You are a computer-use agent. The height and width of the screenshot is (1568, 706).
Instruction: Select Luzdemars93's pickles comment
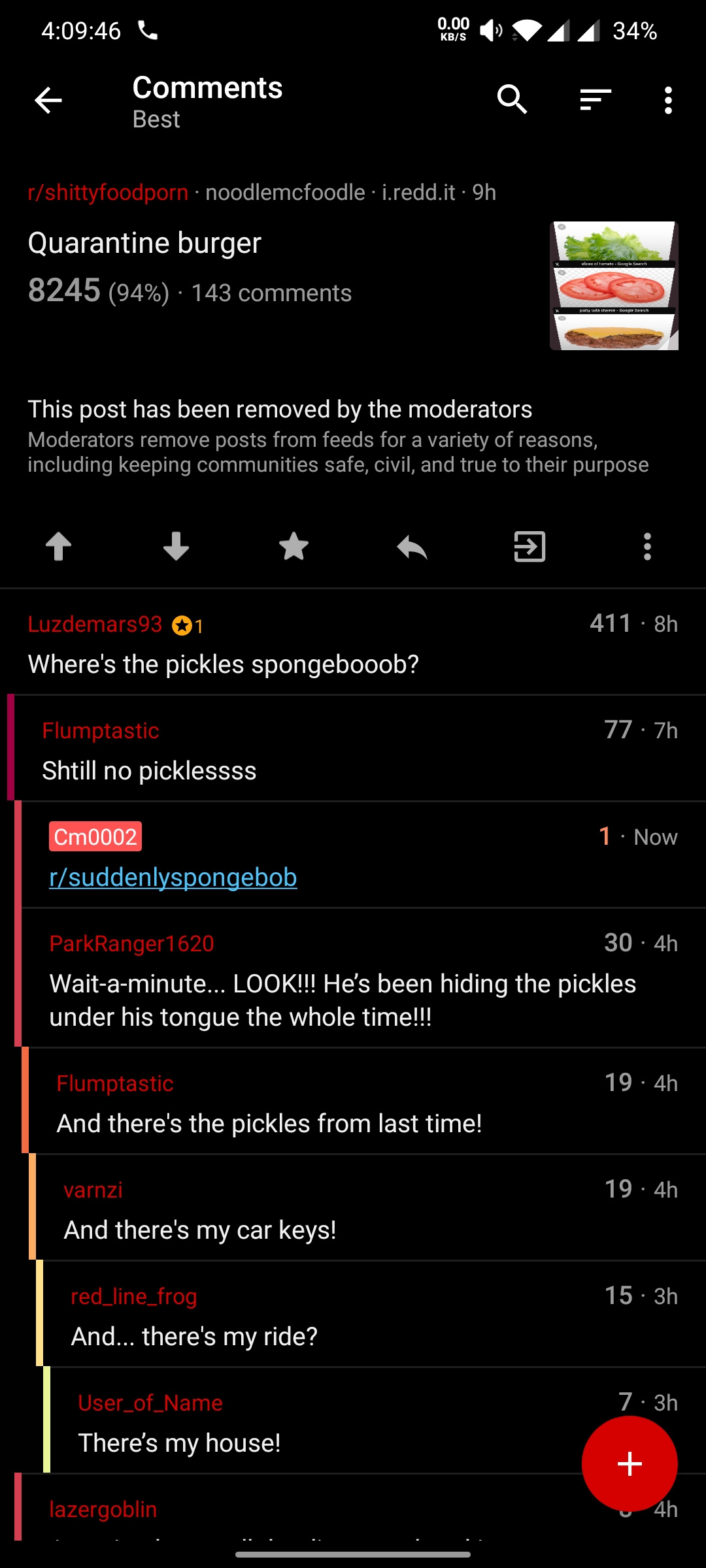[353, 642]
